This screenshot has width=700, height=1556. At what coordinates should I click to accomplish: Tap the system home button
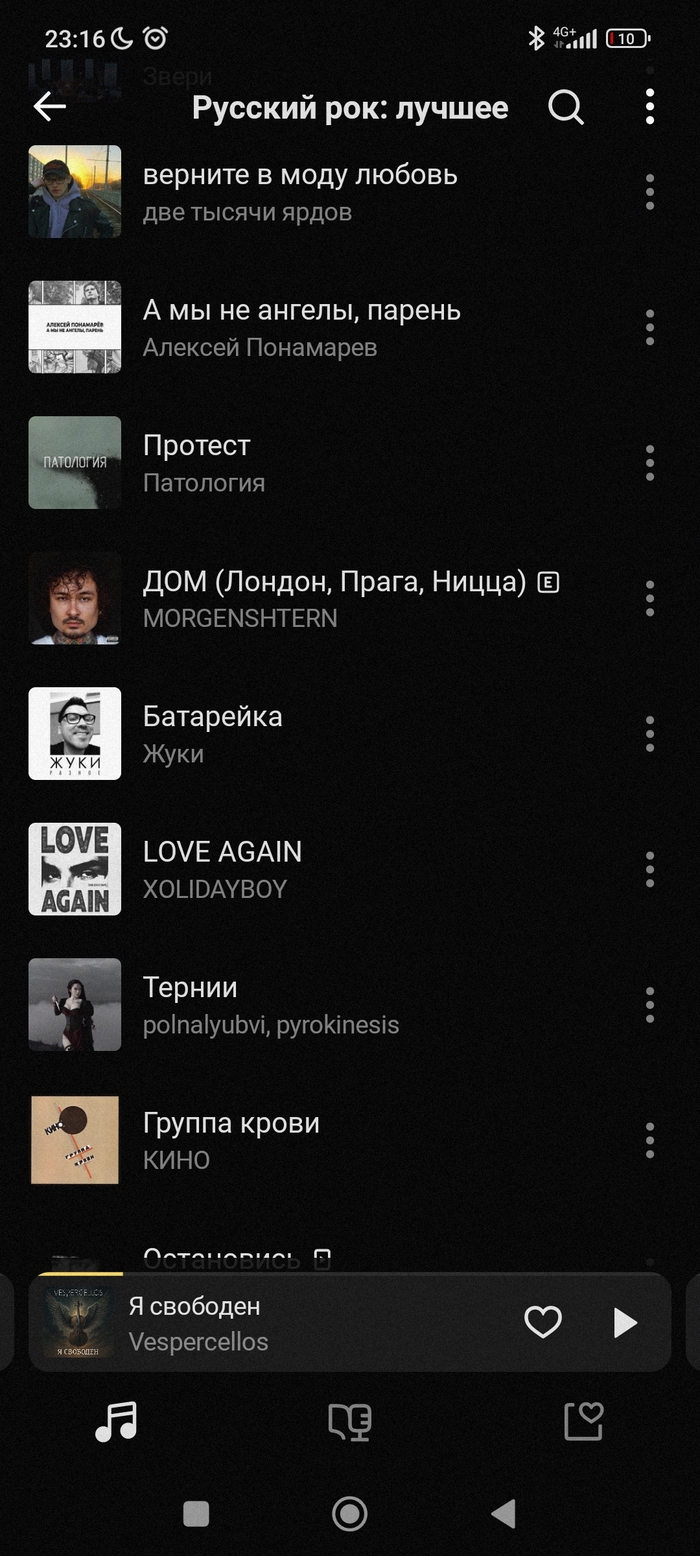tap(349, 1514)
